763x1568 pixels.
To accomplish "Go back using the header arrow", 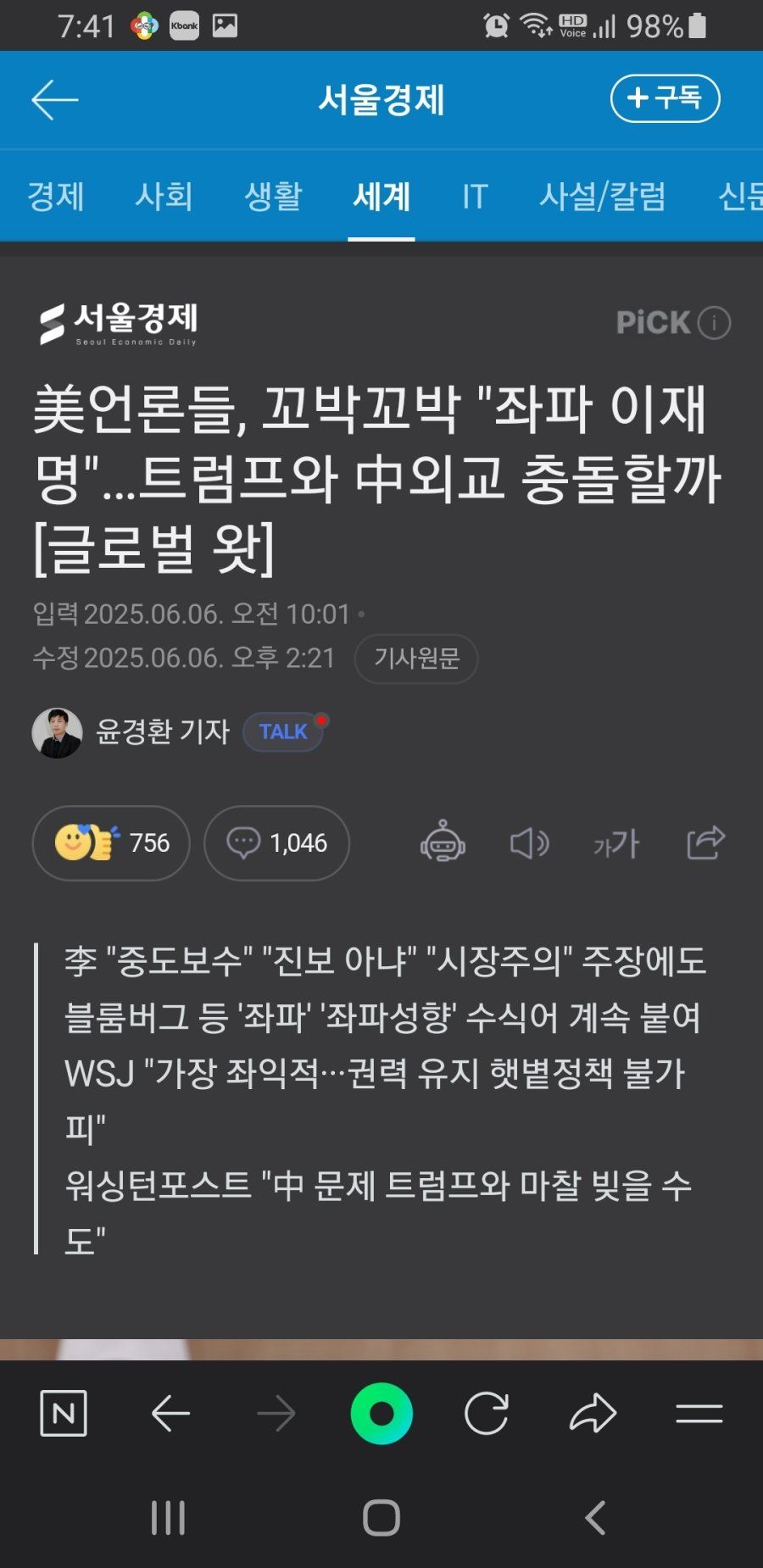I will click(55, 100).
